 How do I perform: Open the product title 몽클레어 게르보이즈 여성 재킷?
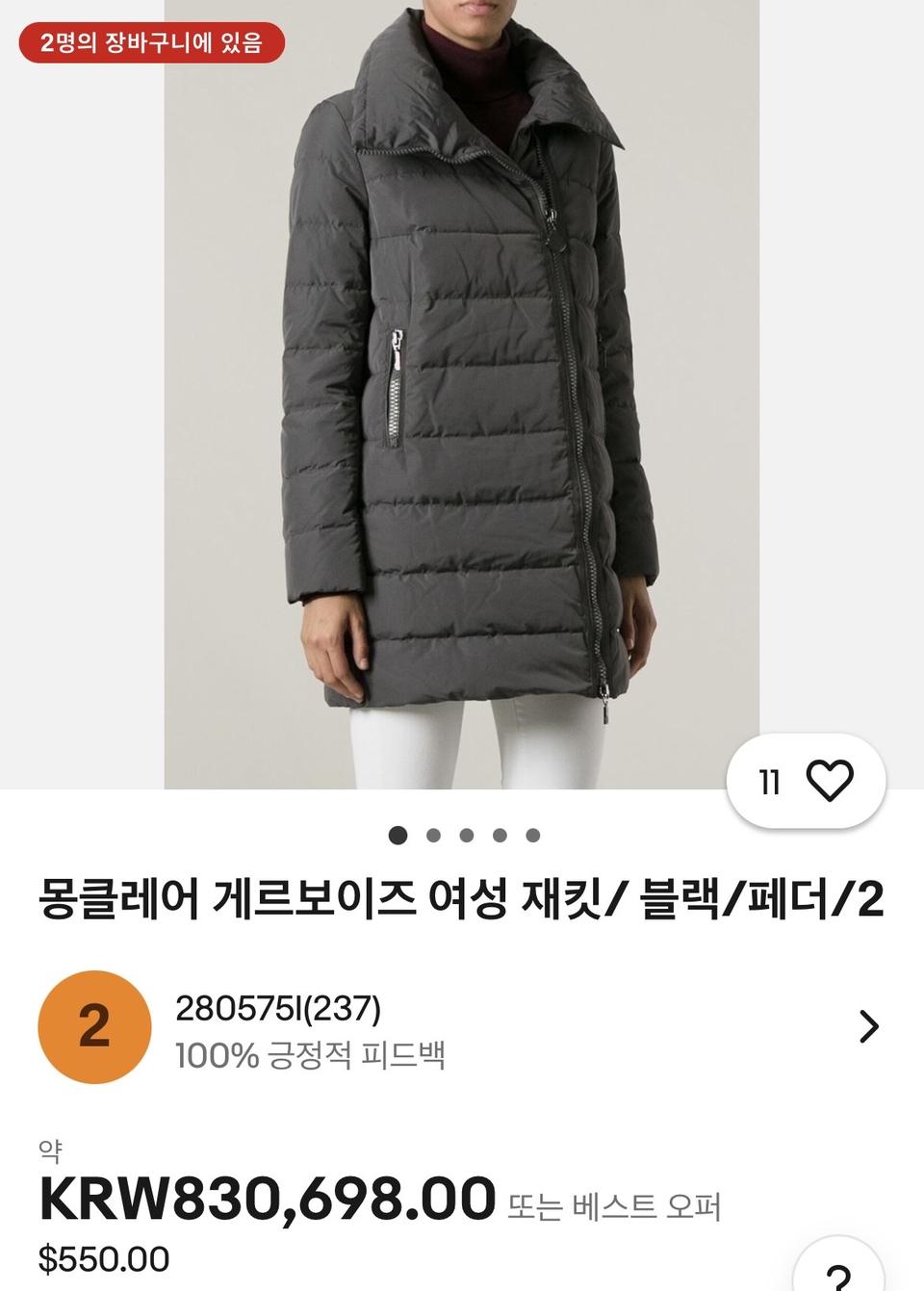pos(462,895)
